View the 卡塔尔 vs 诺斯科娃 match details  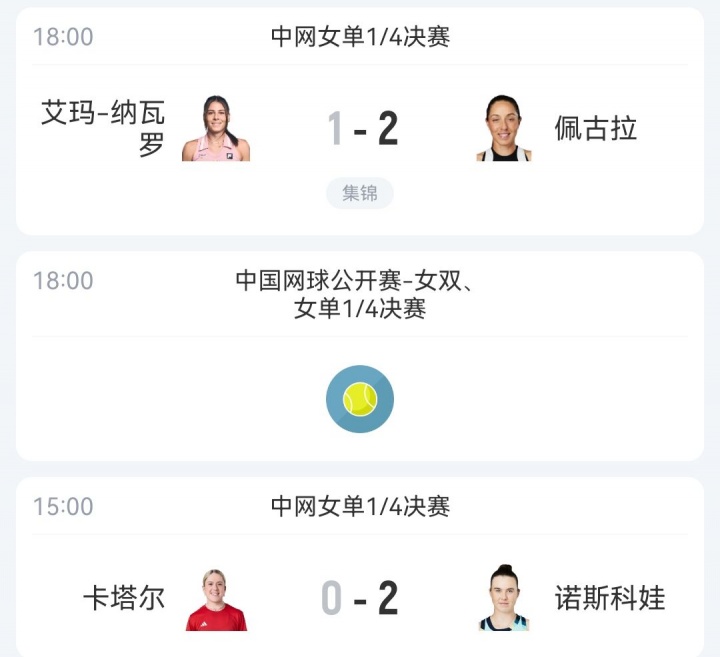(x=360, y=597)
